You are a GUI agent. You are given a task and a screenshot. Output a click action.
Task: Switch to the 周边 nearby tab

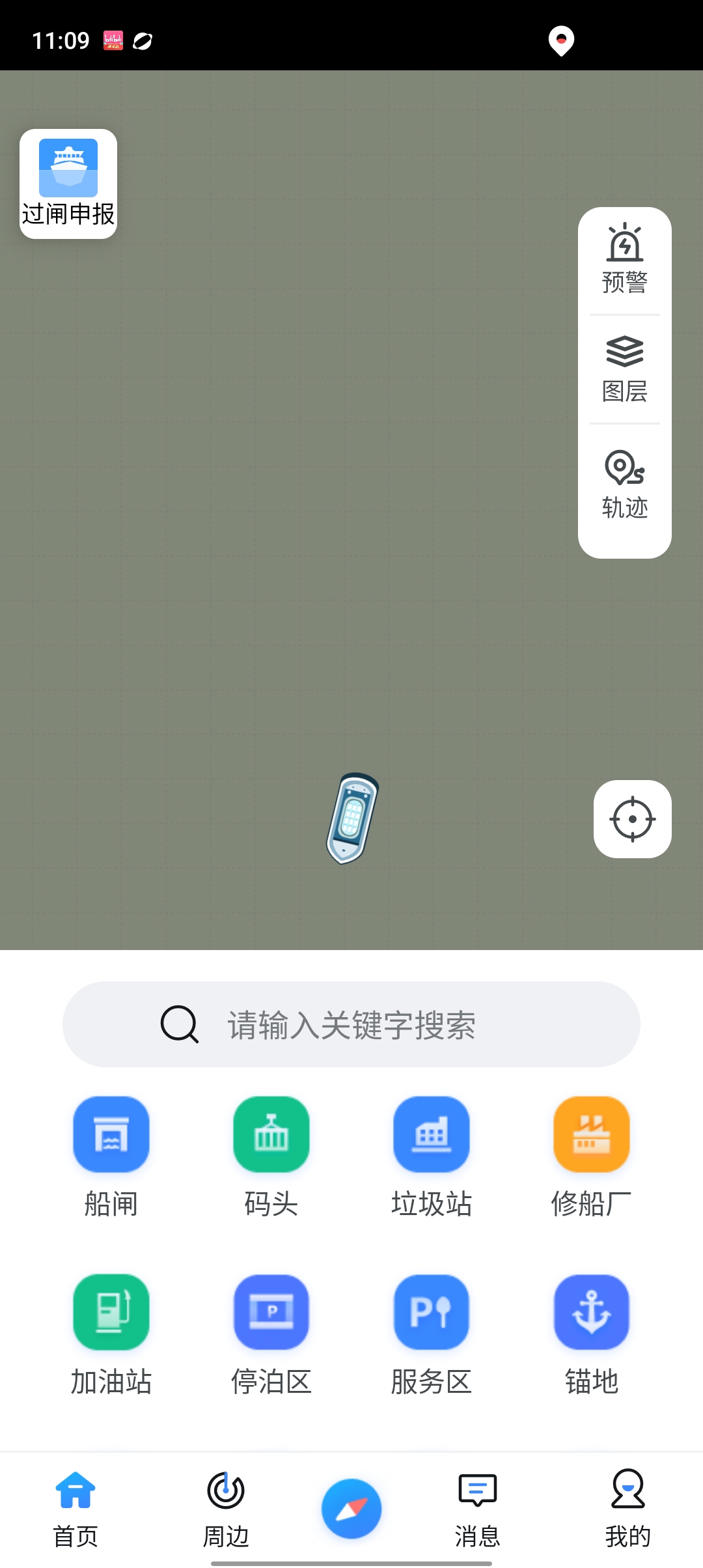[225, 1511]
